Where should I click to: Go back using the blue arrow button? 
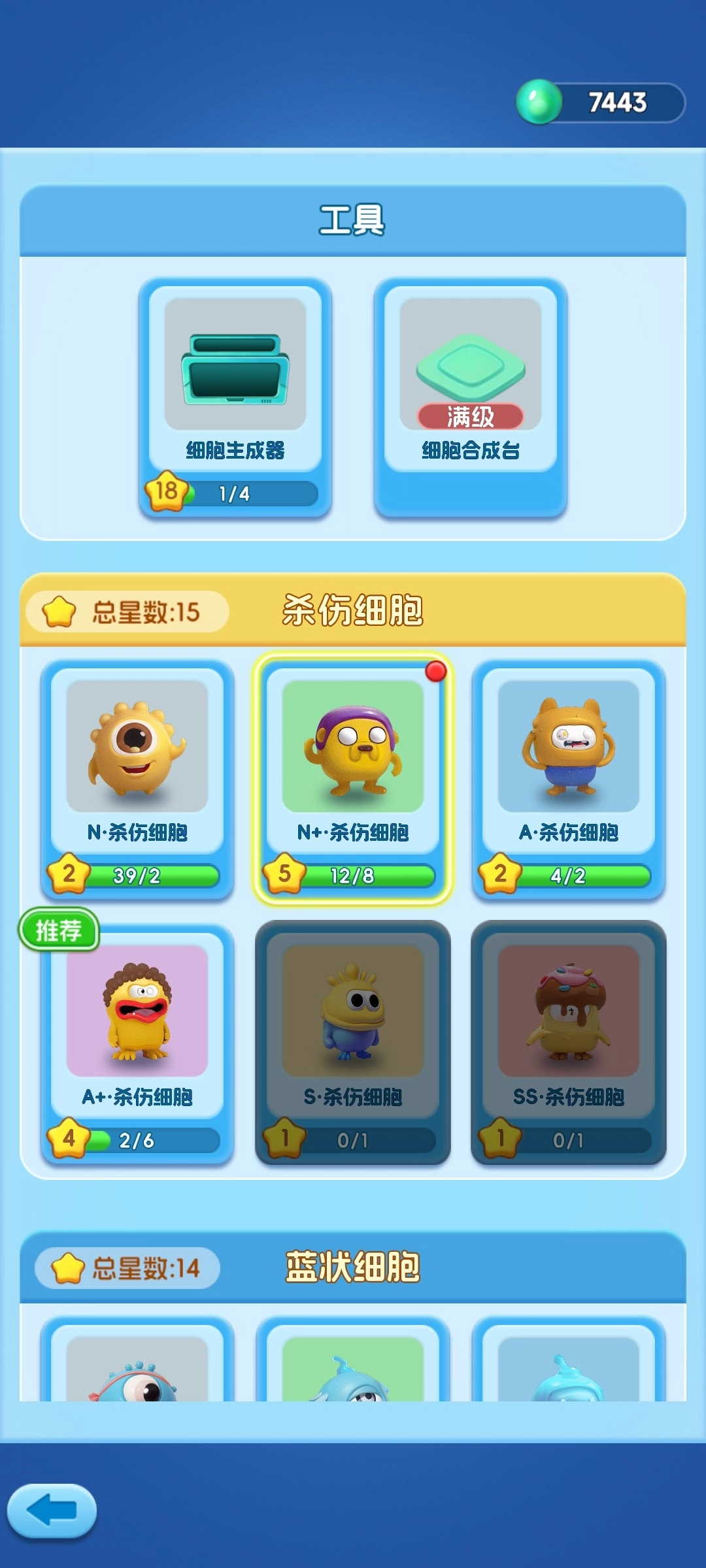point(52,1511)
